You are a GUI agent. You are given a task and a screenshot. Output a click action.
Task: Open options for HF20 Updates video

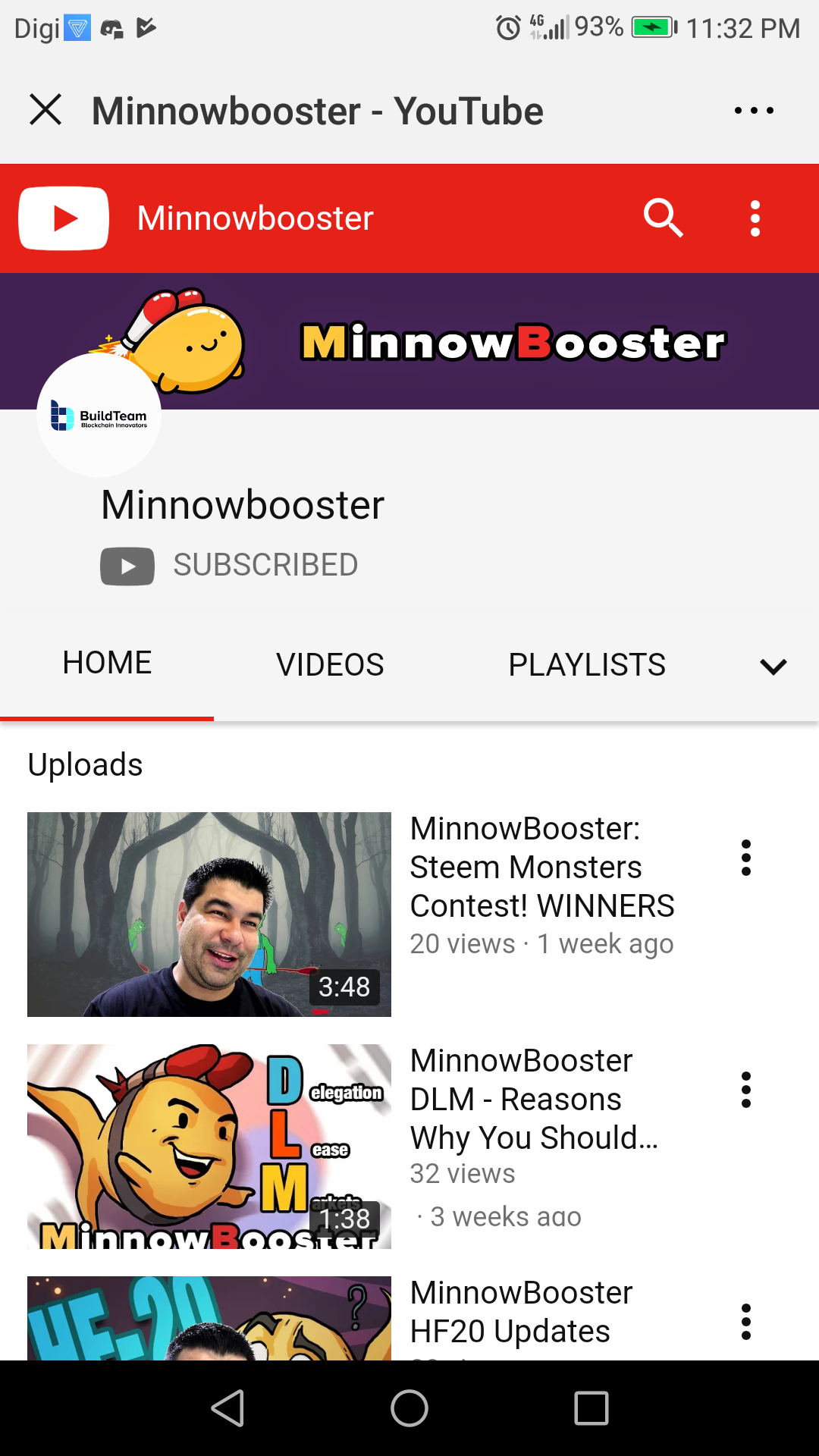(x=746, y=1322)
